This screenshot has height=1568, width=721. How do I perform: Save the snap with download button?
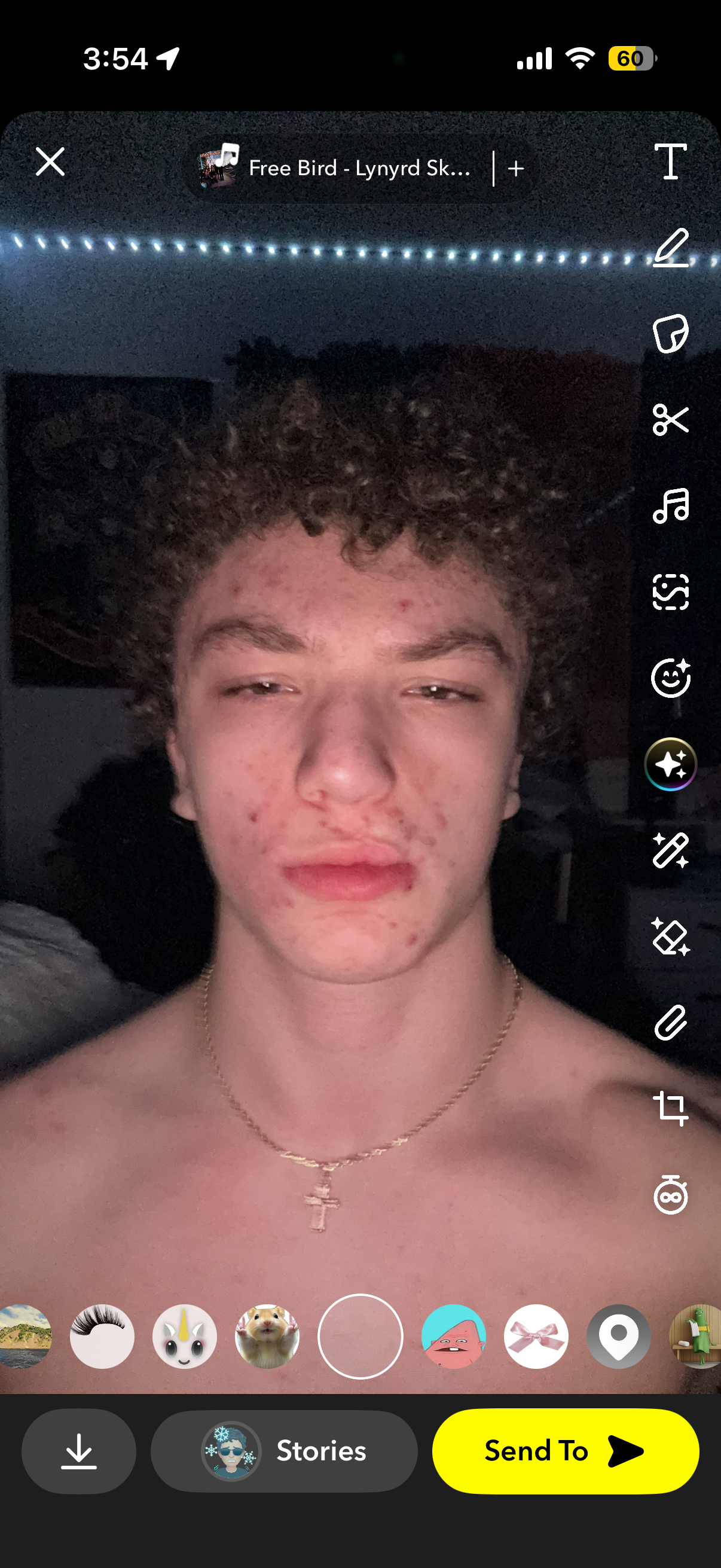[78, 1451]
